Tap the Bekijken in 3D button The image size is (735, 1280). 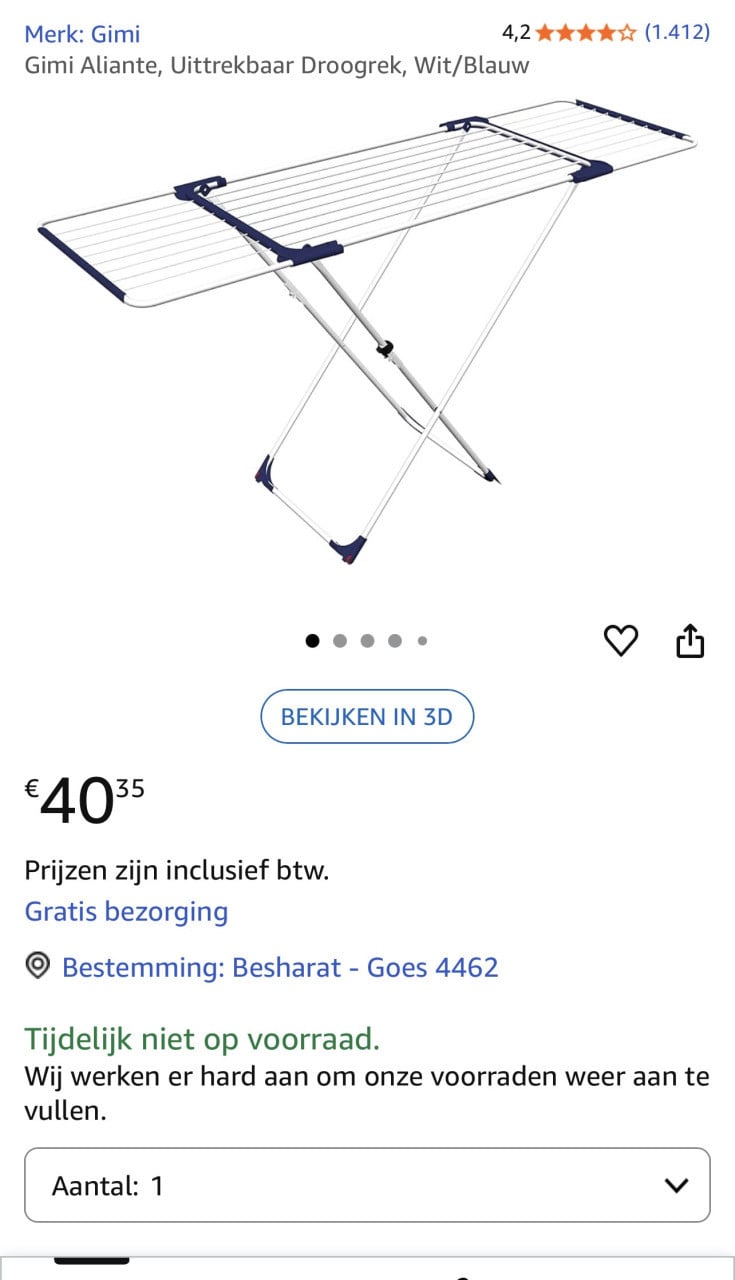(366, 716)
